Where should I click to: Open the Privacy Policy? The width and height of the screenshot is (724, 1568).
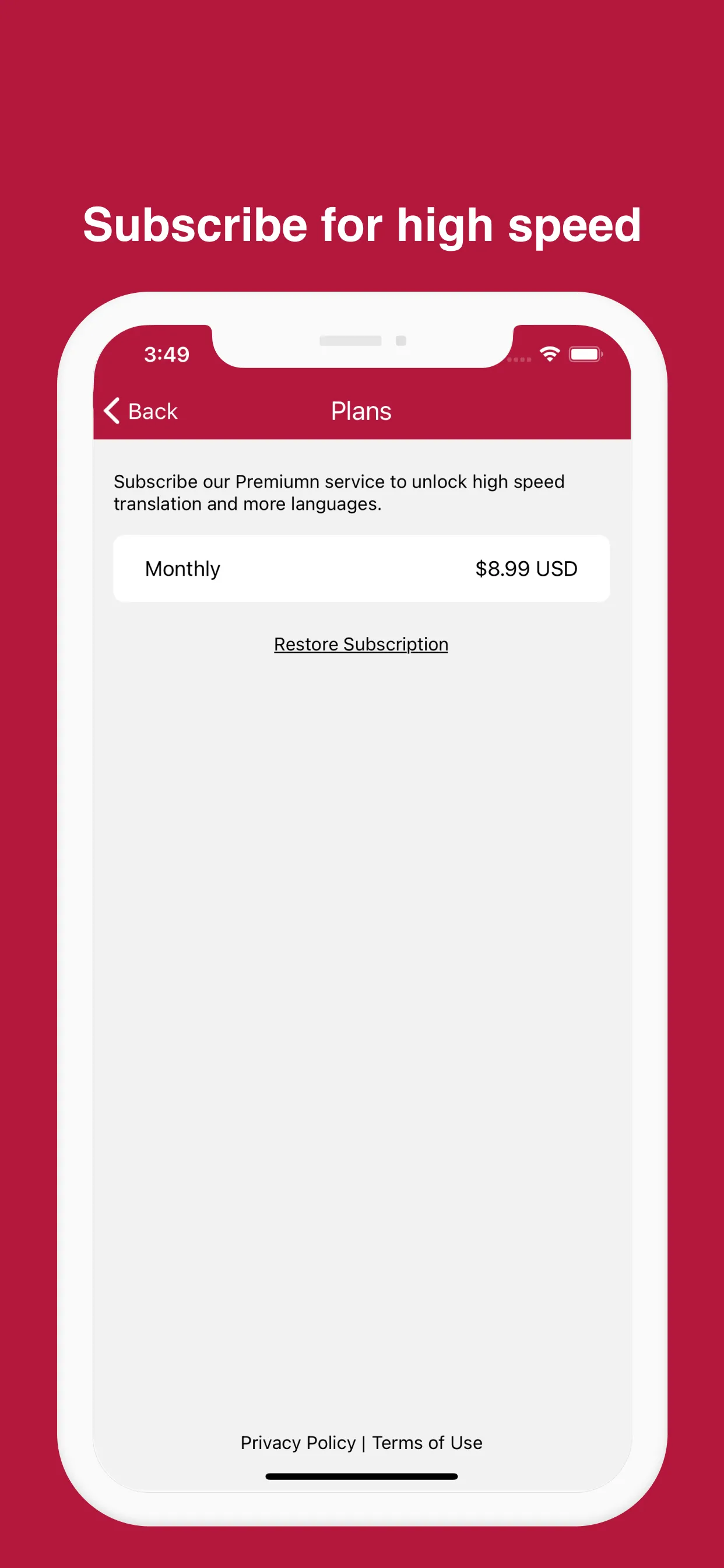297,1442
